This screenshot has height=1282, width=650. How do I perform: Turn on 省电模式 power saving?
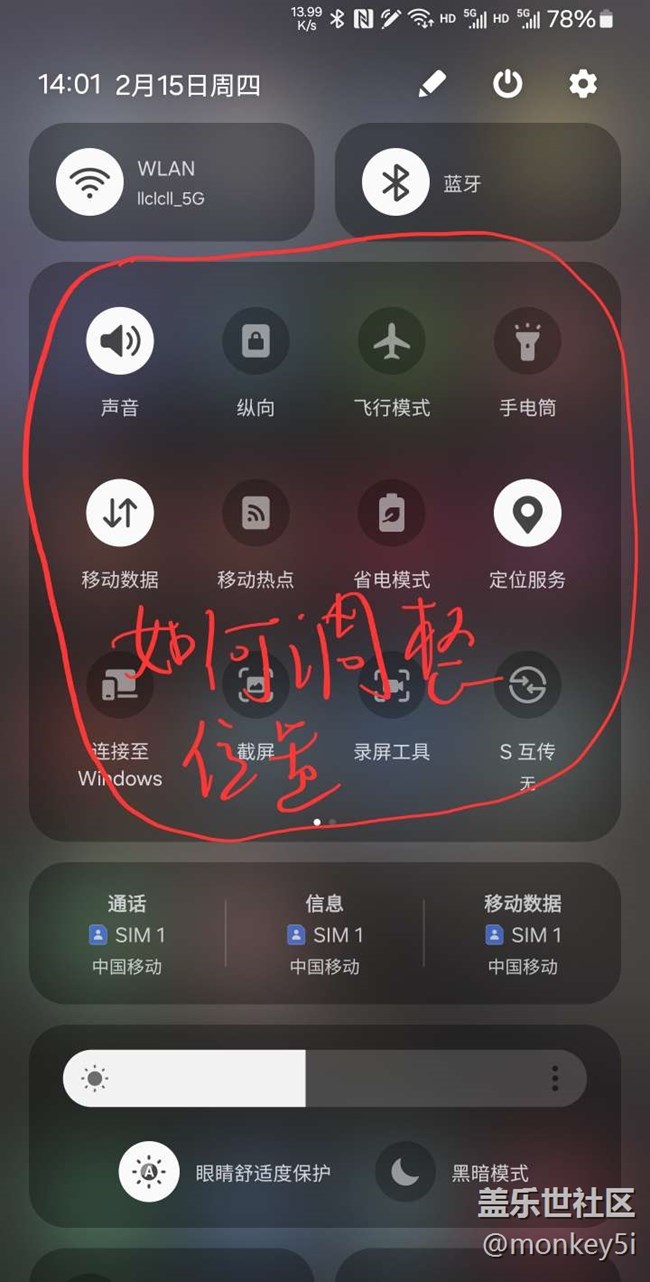[x=392, y=513]
